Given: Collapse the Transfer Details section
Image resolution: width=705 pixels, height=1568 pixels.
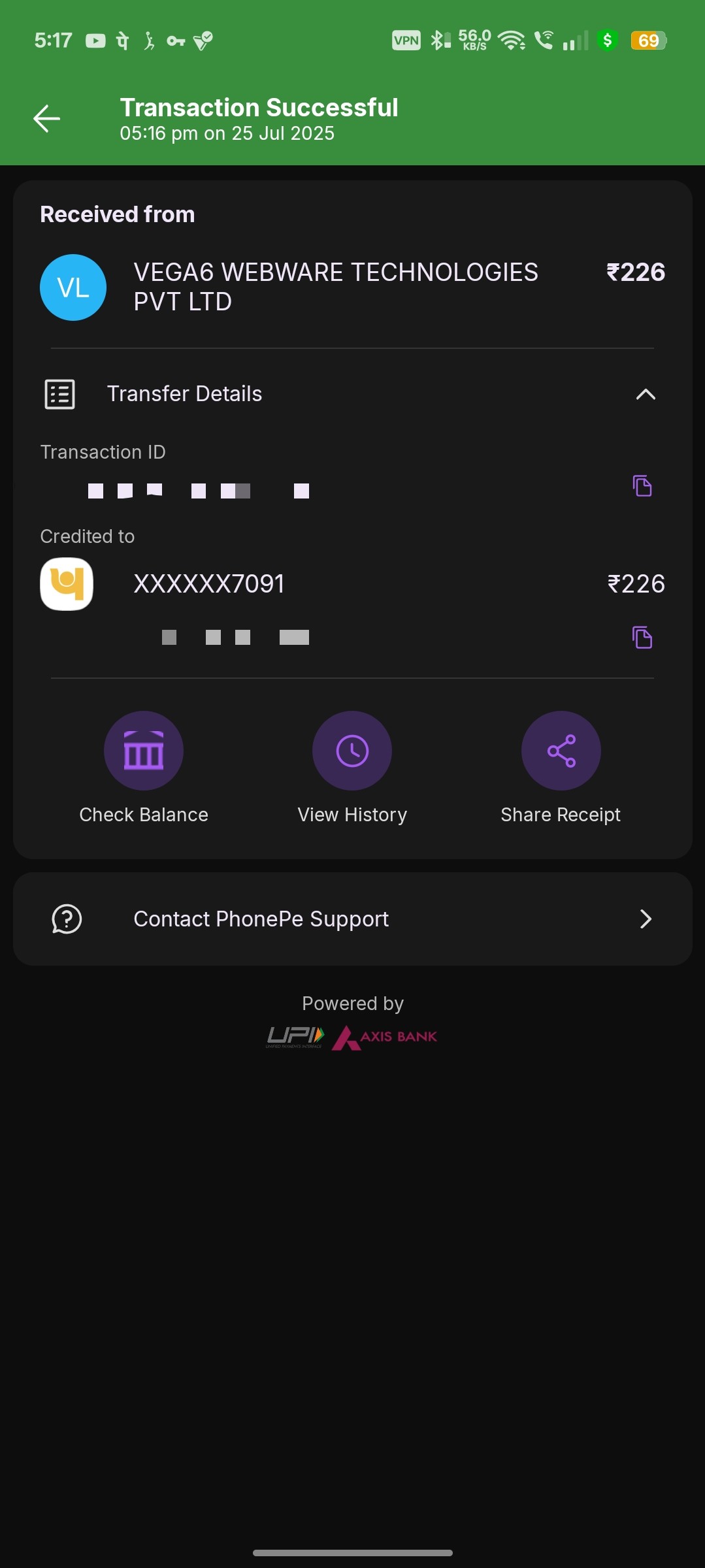Looking at the screenshot, I should [645, 394].
